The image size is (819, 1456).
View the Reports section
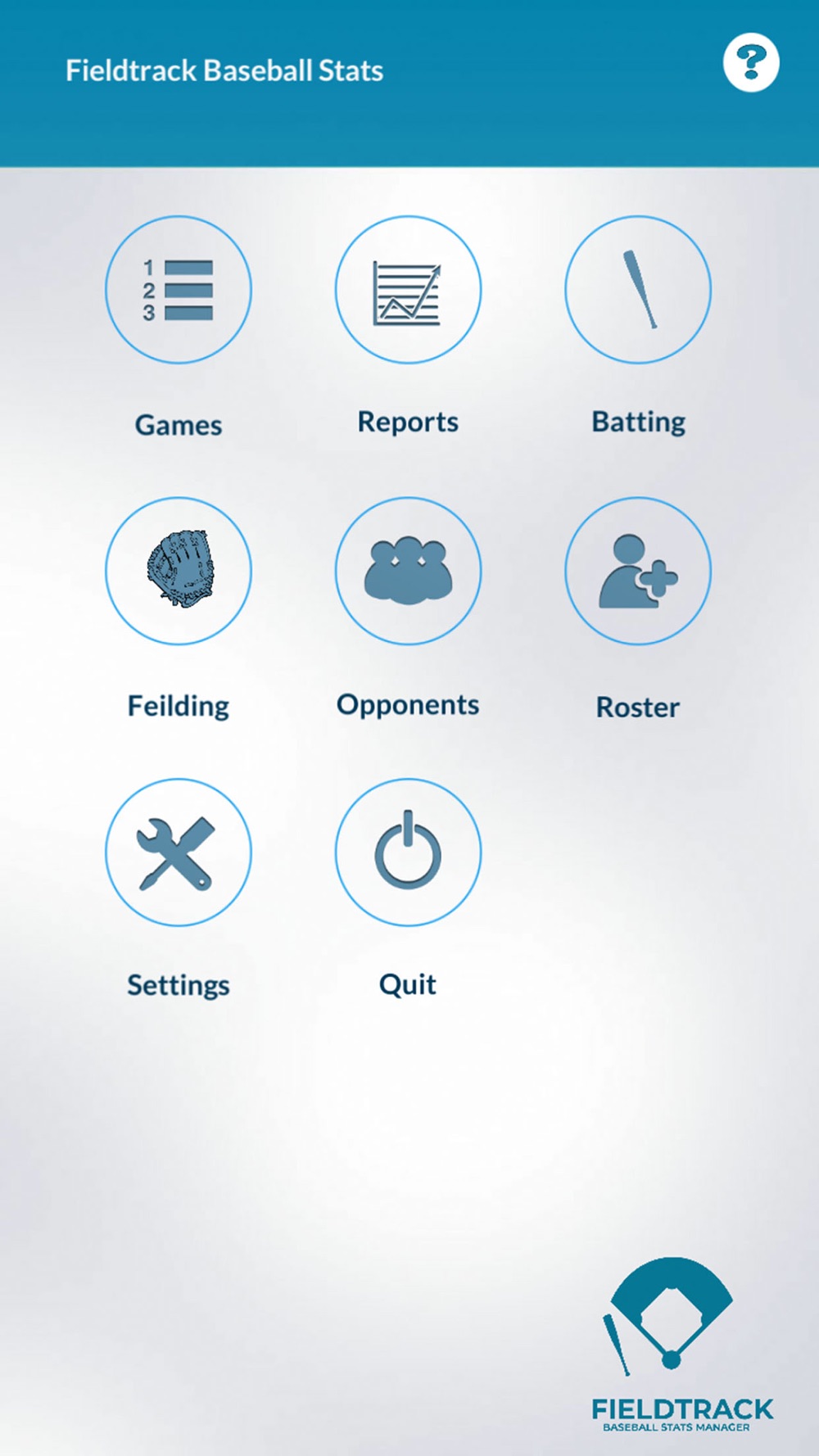(x=408, y=290)
